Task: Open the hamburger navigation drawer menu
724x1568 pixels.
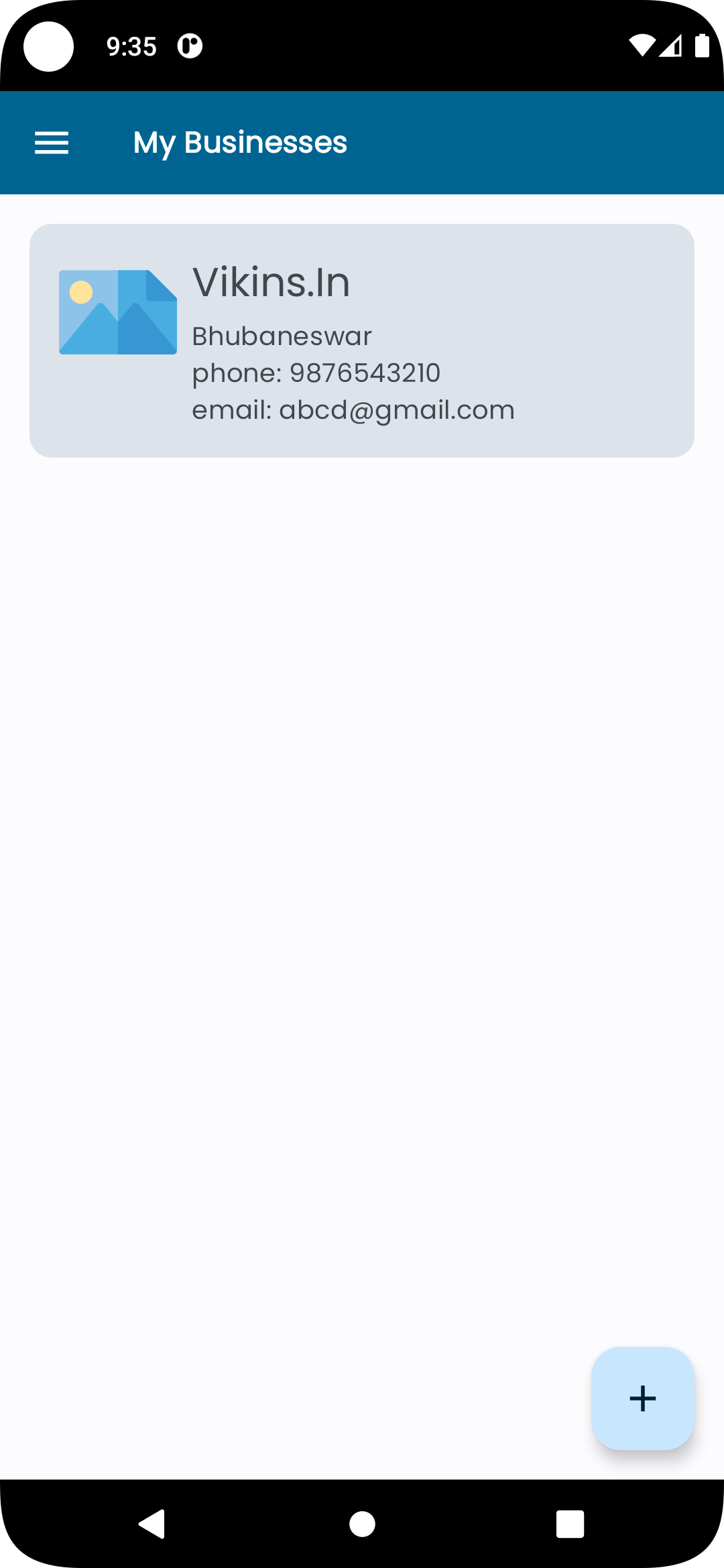Action: click(x=52, y=143)
